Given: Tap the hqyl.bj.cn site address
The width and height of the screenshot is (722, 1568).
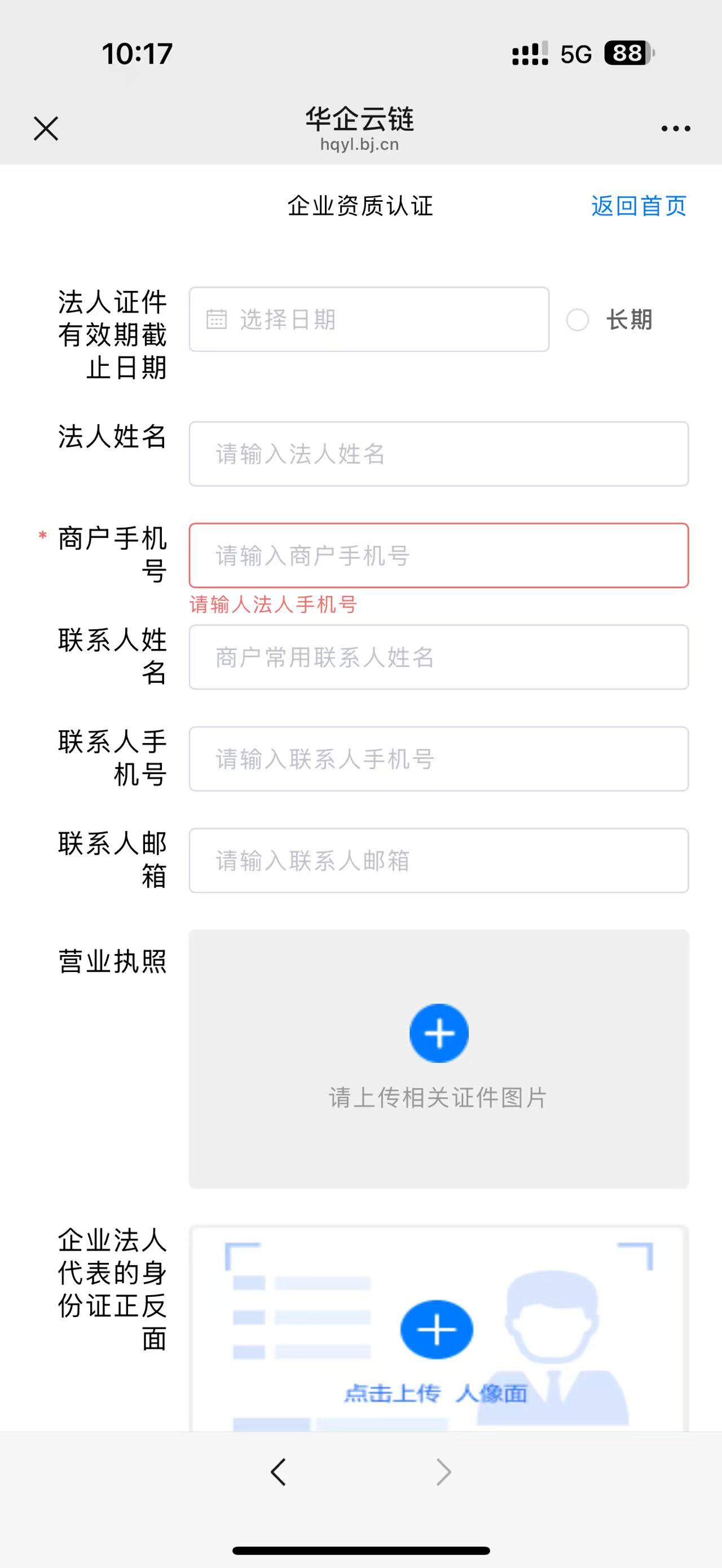Looking at the screenshot, I should click(x=360, y=145).
